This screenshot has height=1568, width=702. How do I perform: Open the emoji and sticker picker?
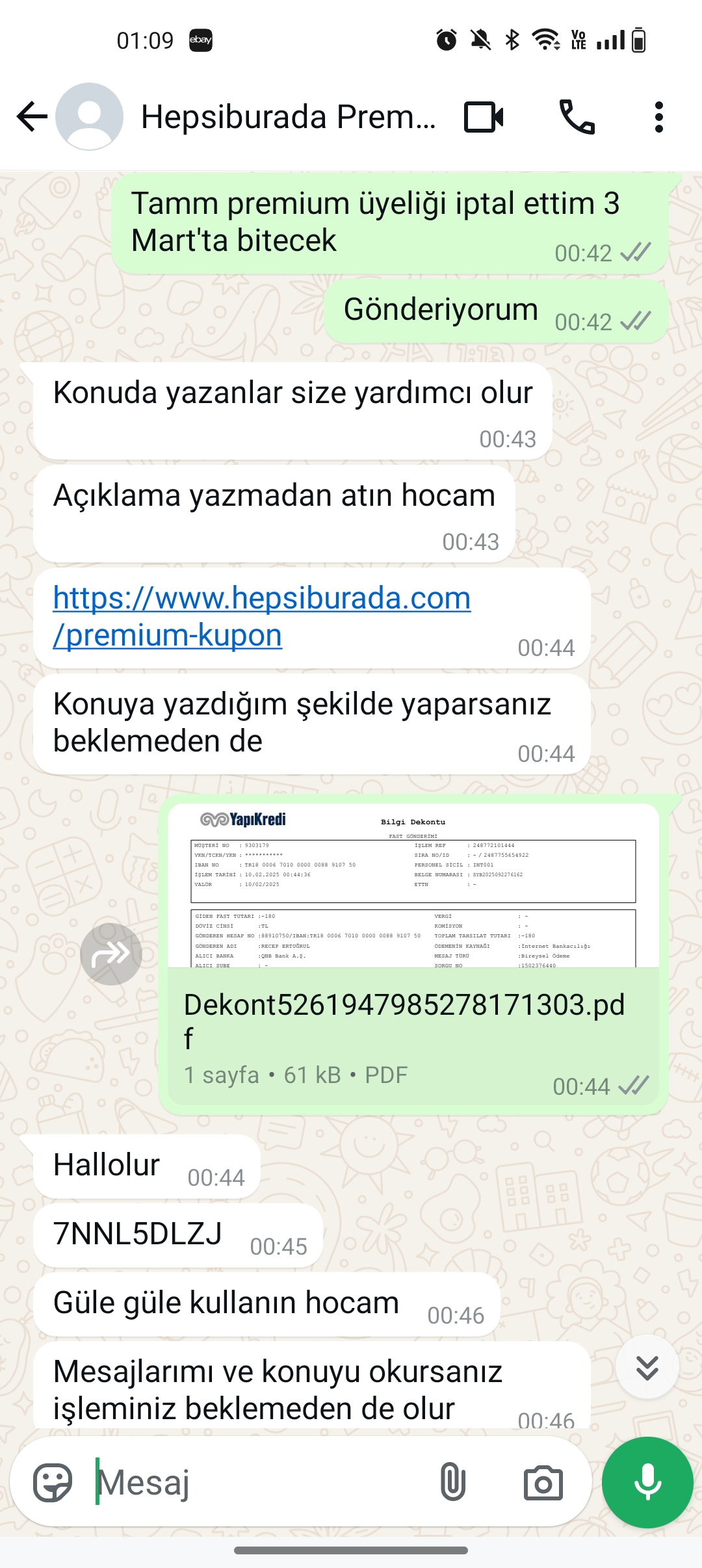pyautogui.click(x=52, y=1483)
